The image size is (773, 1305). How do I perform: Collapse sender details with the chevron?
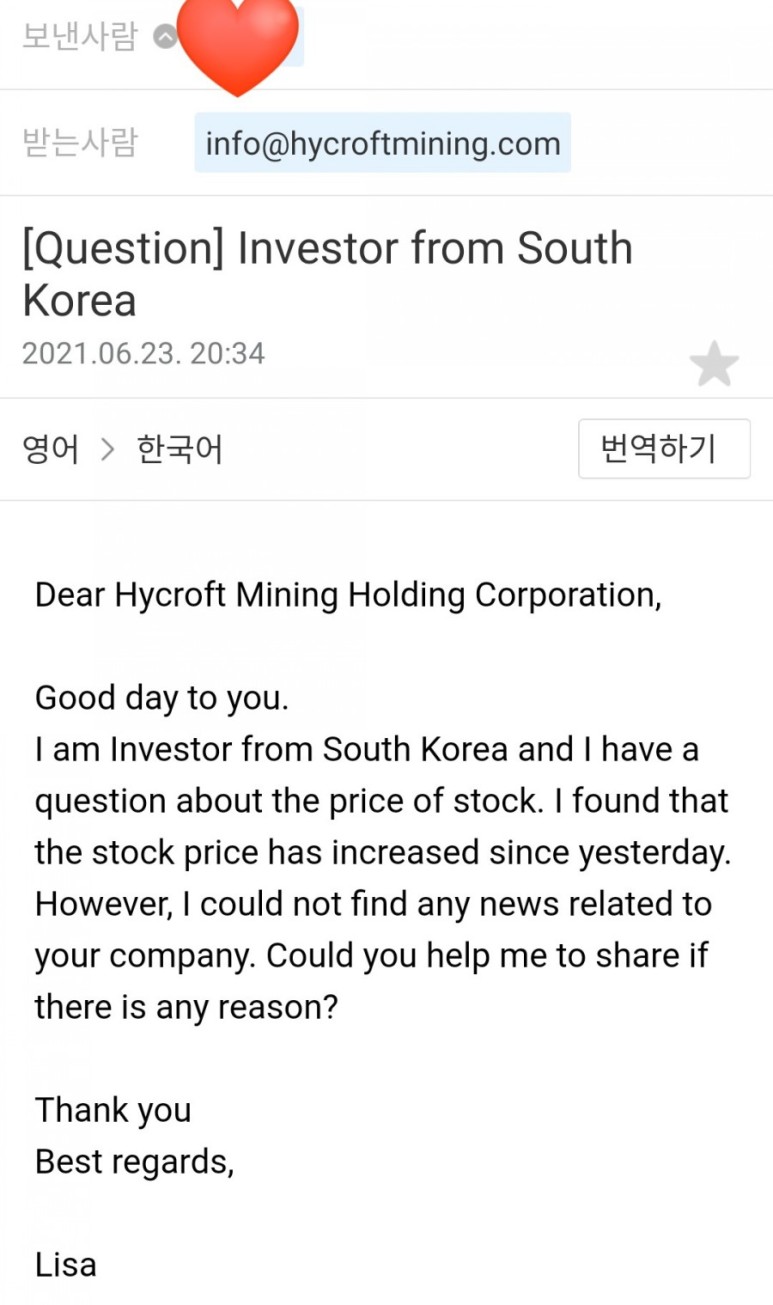coord(165,38)
